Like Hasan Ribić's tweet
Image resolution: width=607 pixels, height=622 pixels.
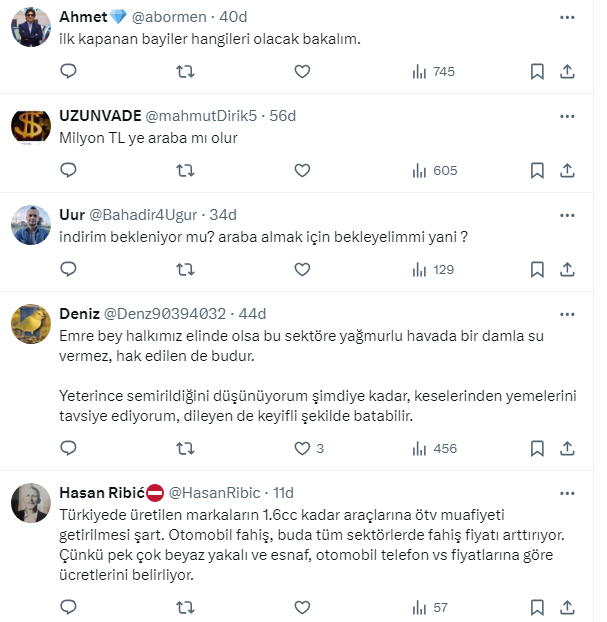point(302,606)
